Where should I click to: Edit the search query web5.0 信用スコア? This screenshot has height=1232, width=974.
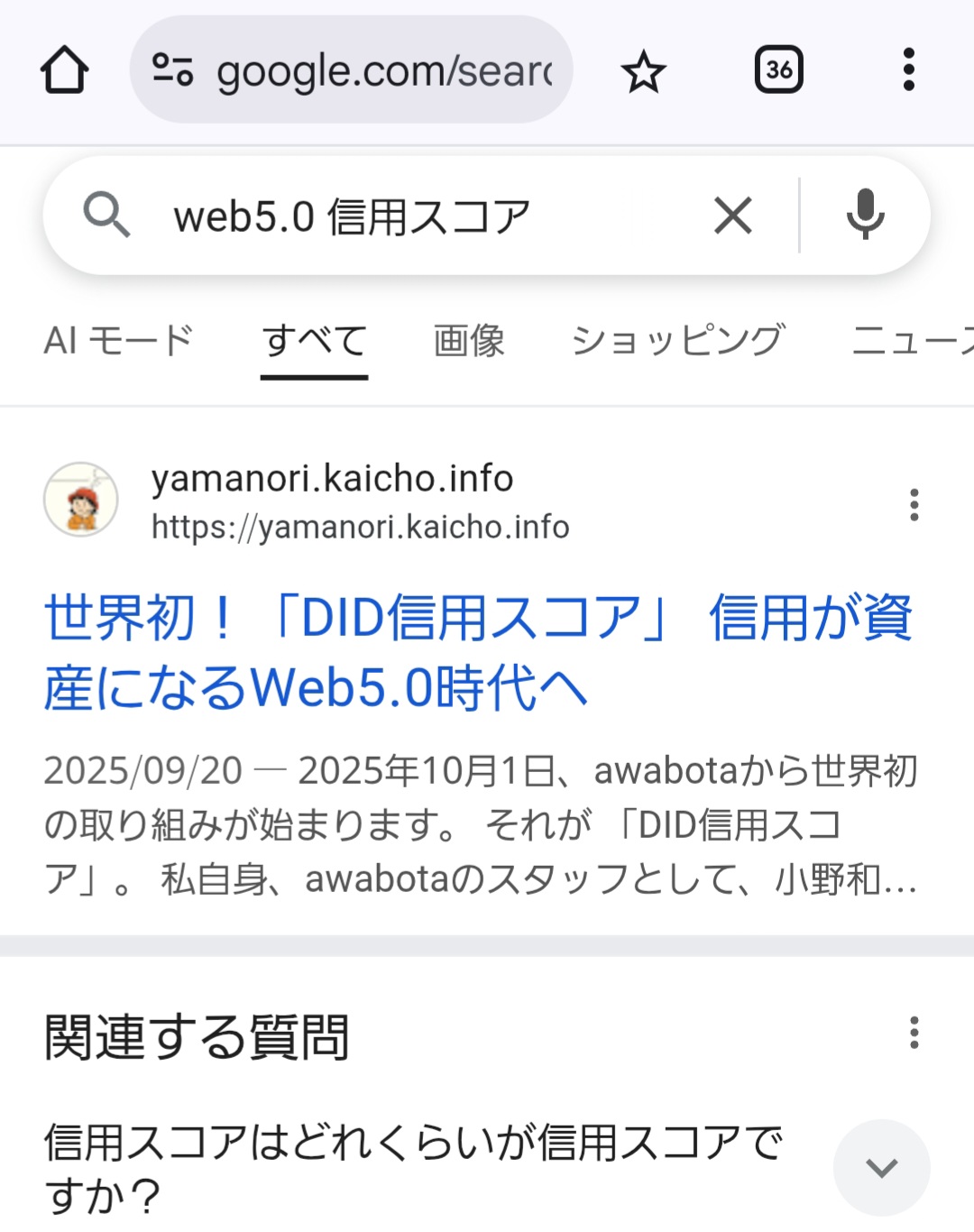coord(406,216)
